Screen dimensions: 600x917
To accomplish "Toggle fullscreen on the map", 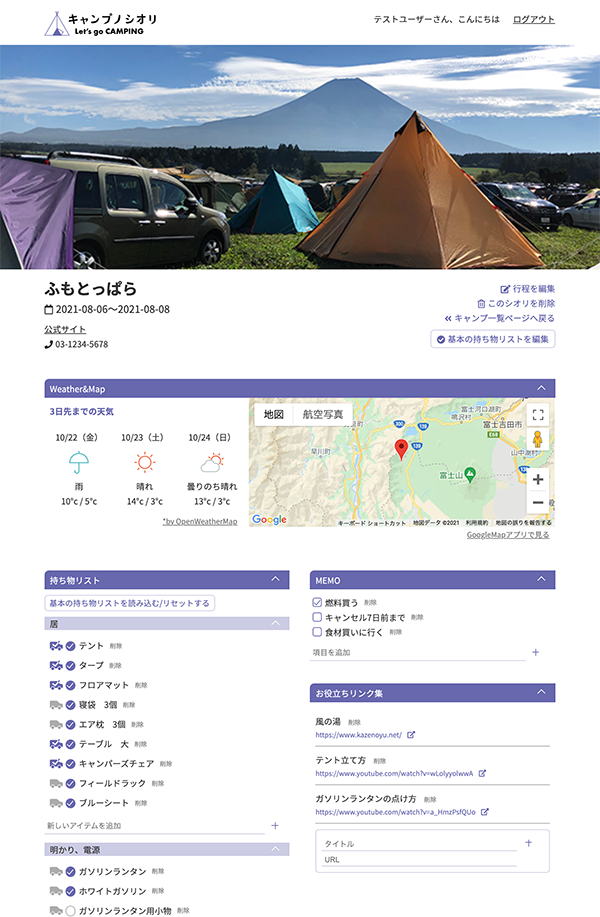I will point(538,414).
